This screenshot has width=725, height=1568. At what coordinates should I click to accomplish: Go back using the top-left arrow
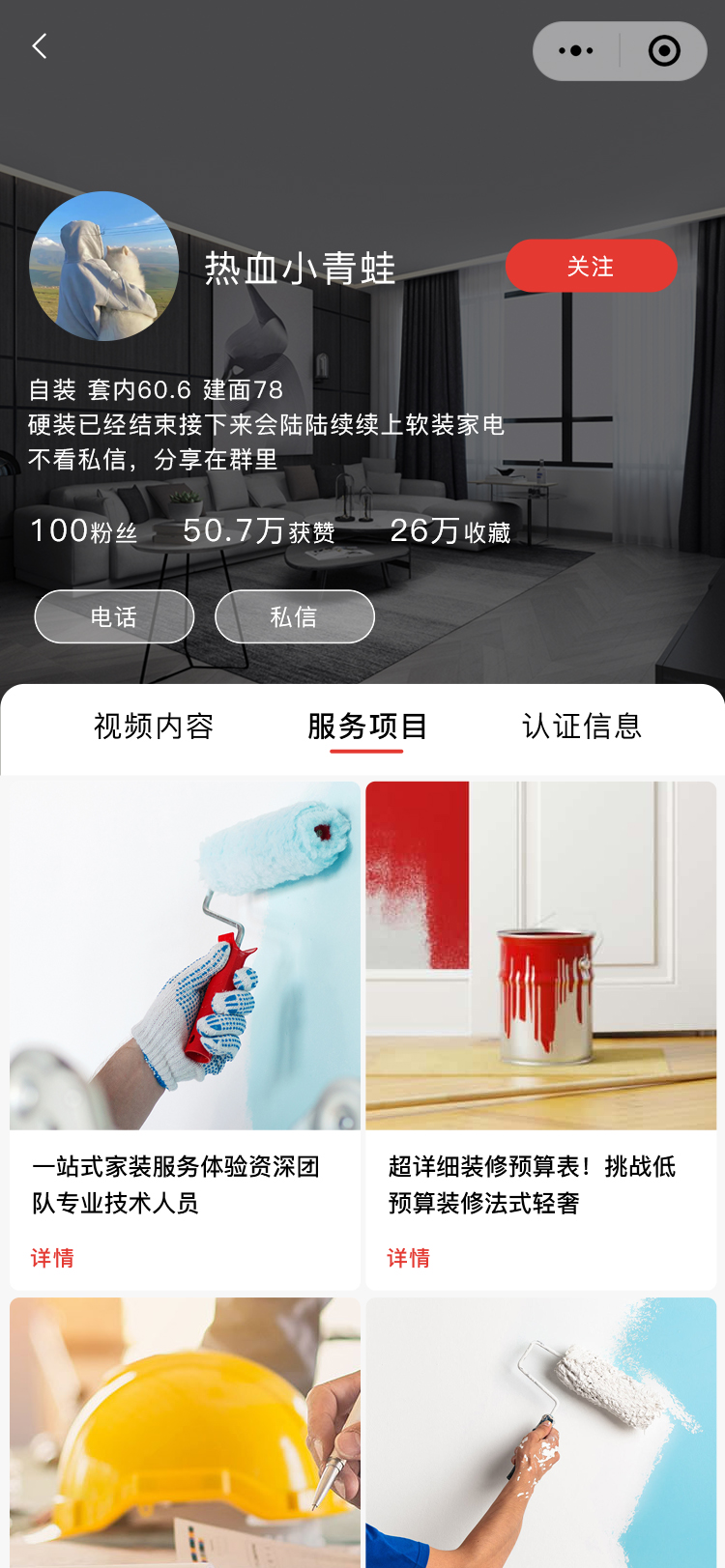click(40, 46)
